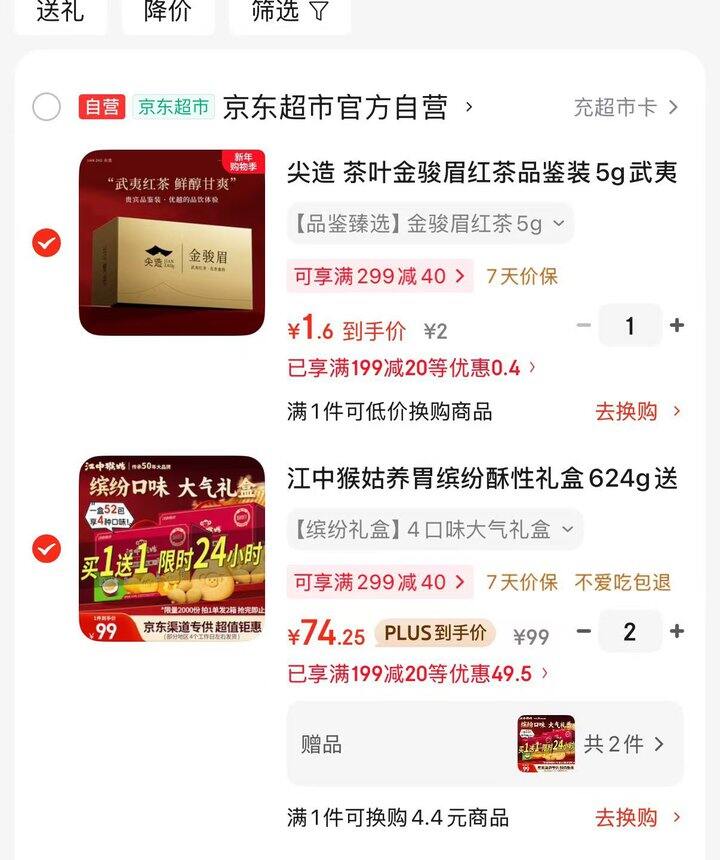This screenshot has width=720, height=860.
Task: Increase the gift box quantity to 3
Action: [x=678, y=631]
